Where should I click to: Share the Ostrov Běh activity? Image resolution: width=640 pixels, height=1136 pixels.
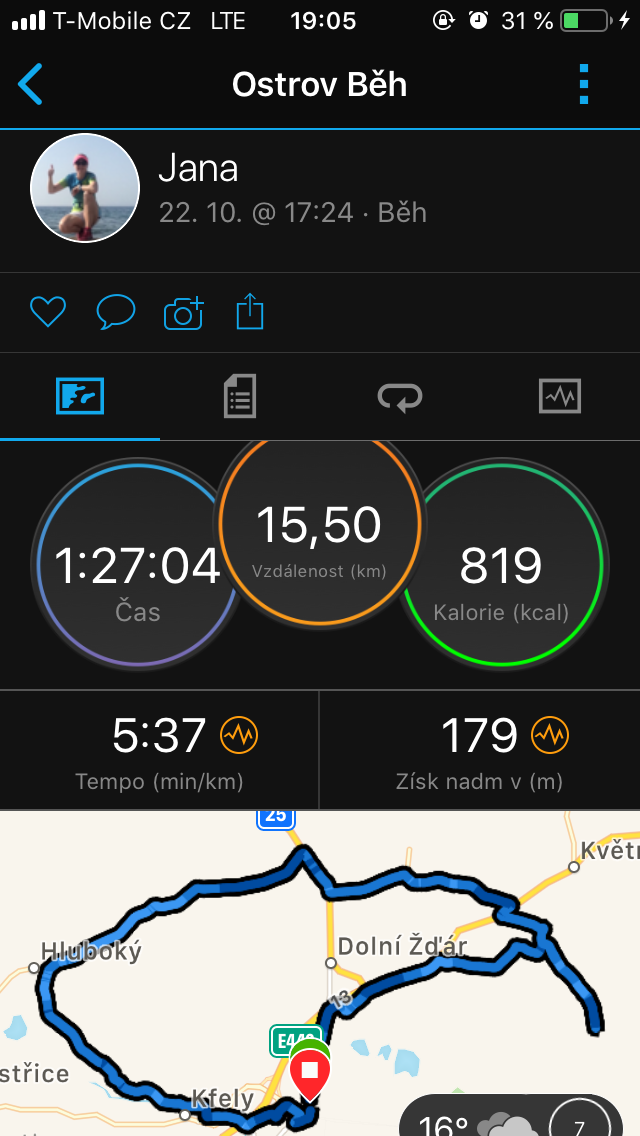[250, 312]
